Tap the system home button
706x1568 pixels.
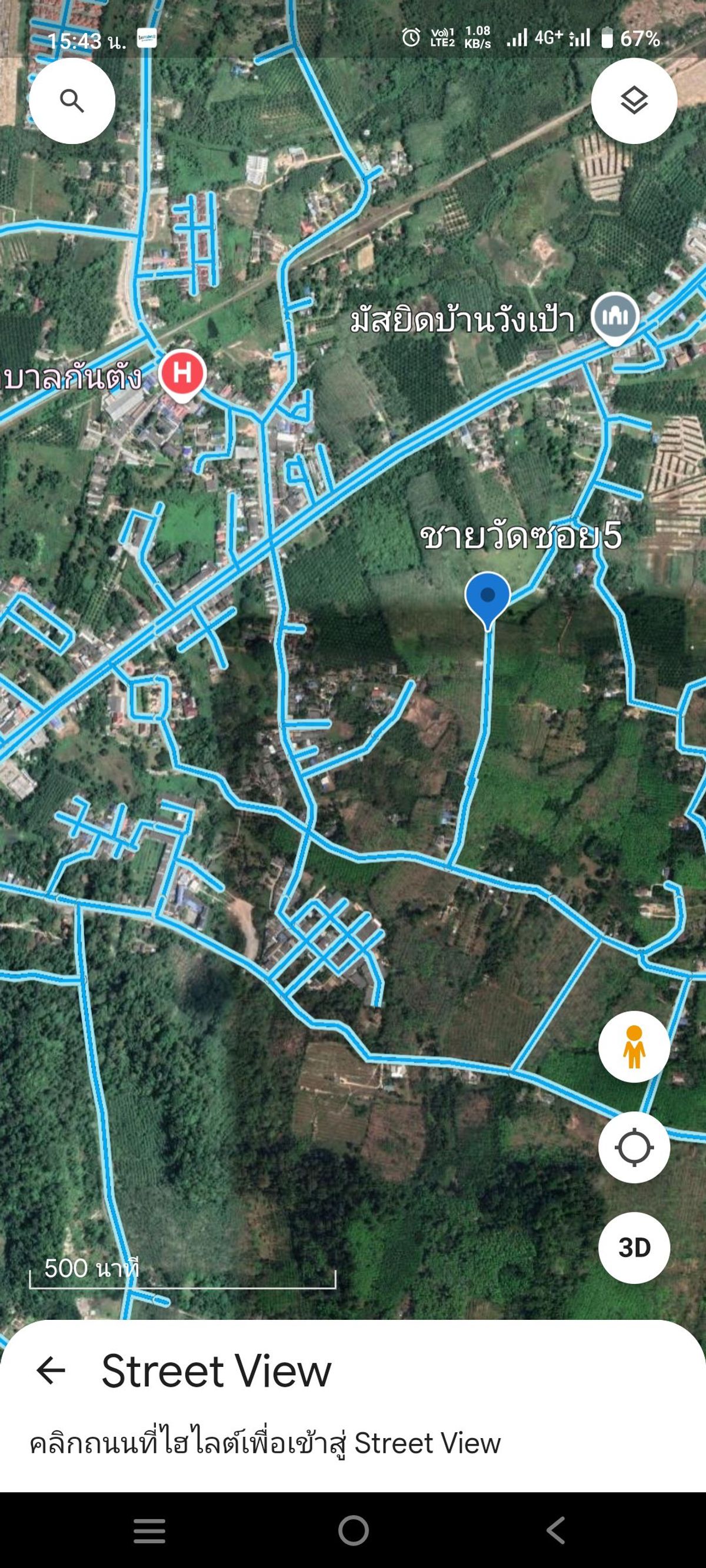(354, 1530)
